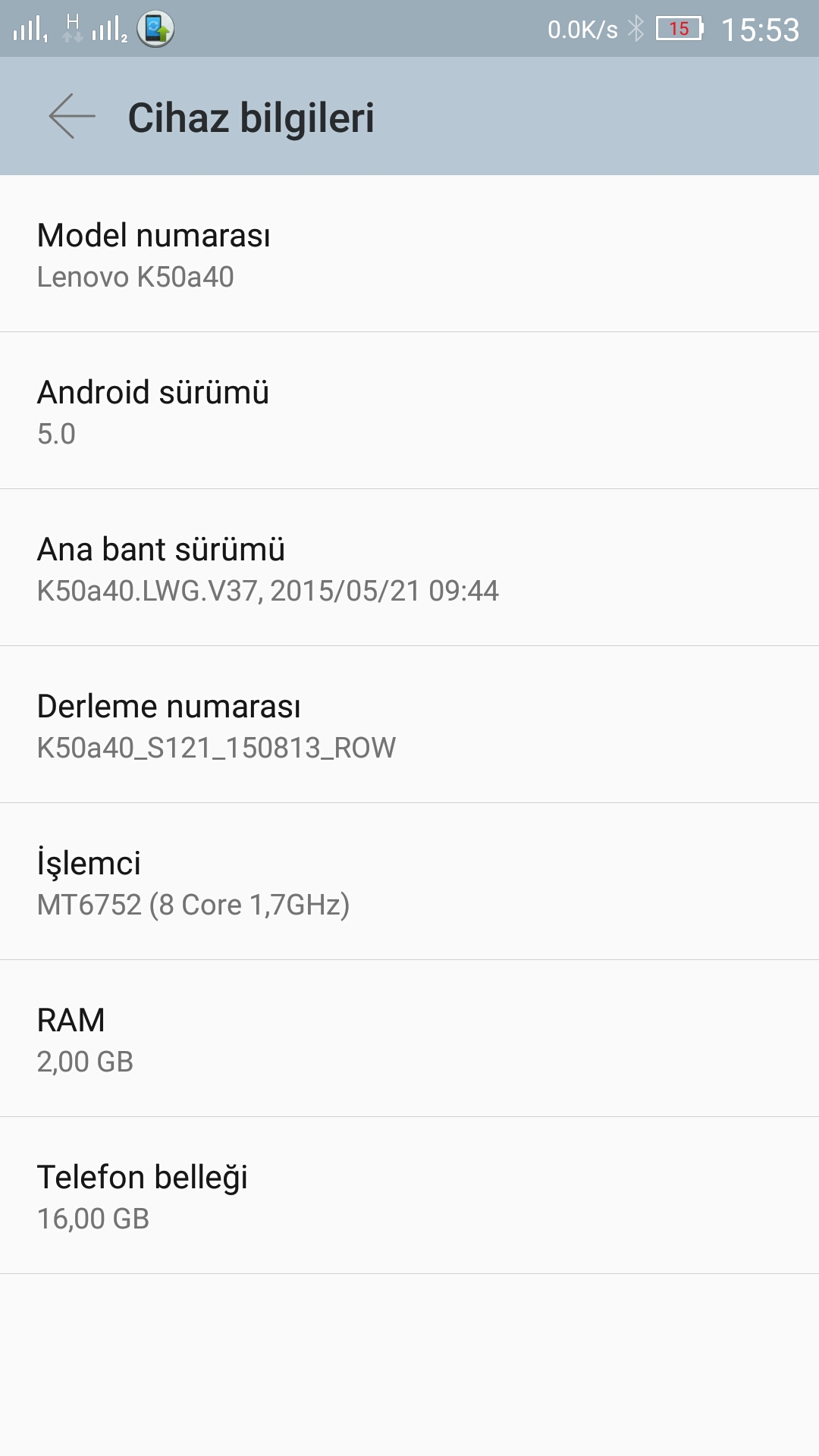The width and height of the screenshot is (819, 1456).
Task: Tap the Model numarası row
Action: (409, 254)
